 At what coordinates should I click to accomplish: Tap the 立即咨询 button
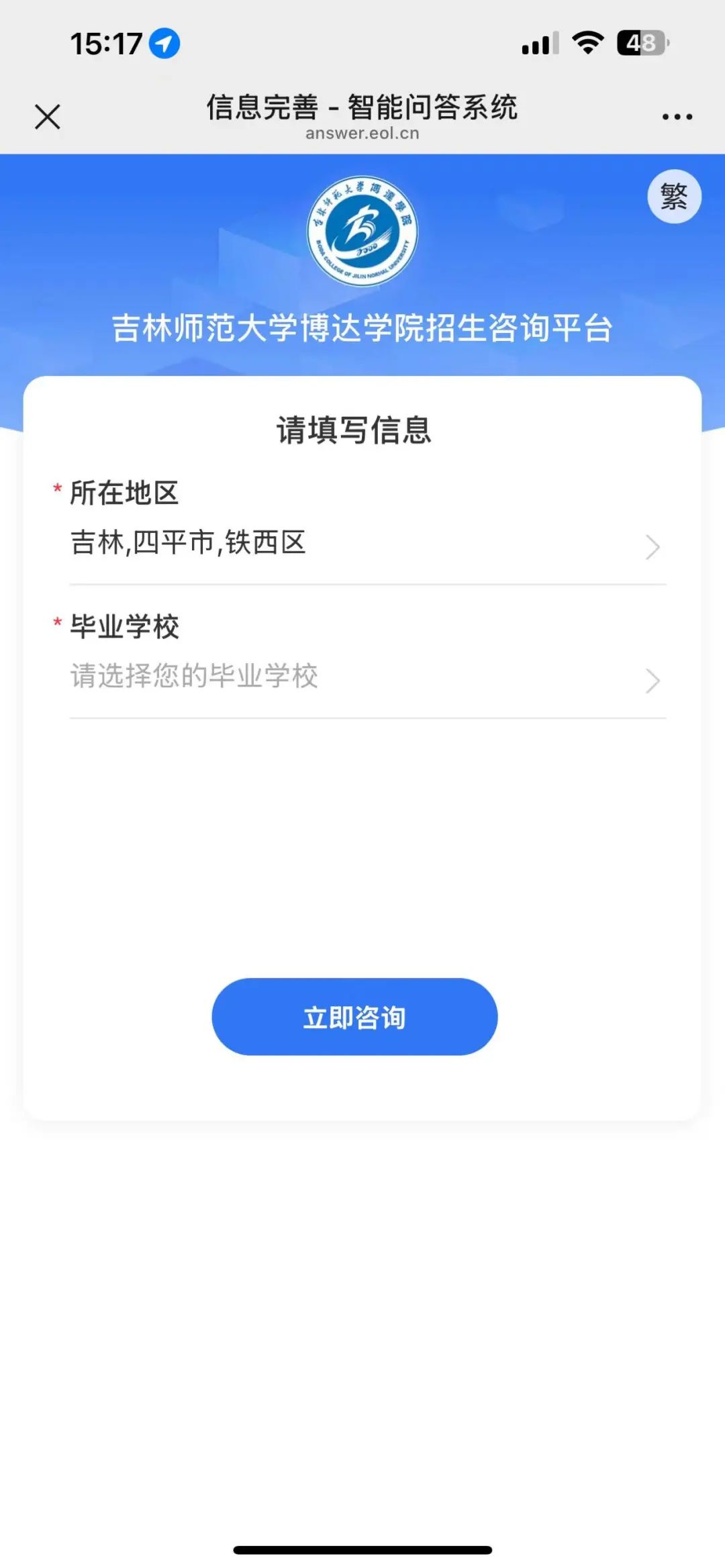point(354,1017)
